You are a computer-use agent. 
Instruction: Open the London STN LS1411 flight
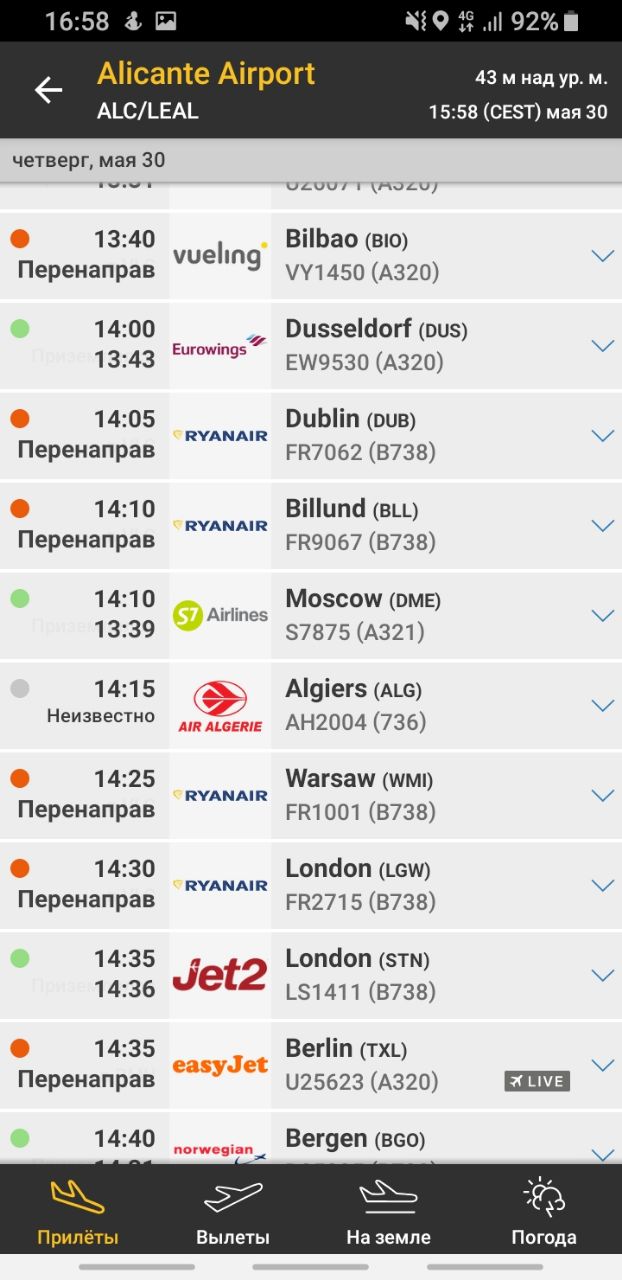[x=311, y=975]
